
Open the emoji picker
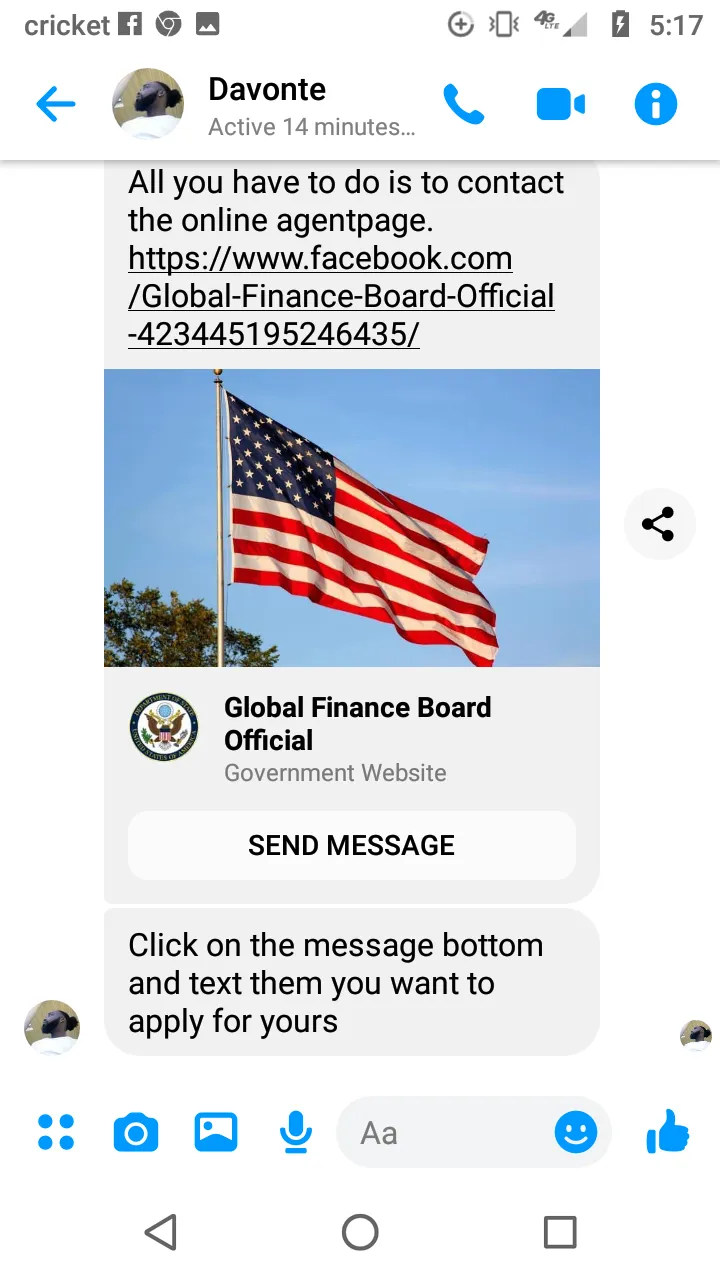[x=576, y=1132]
